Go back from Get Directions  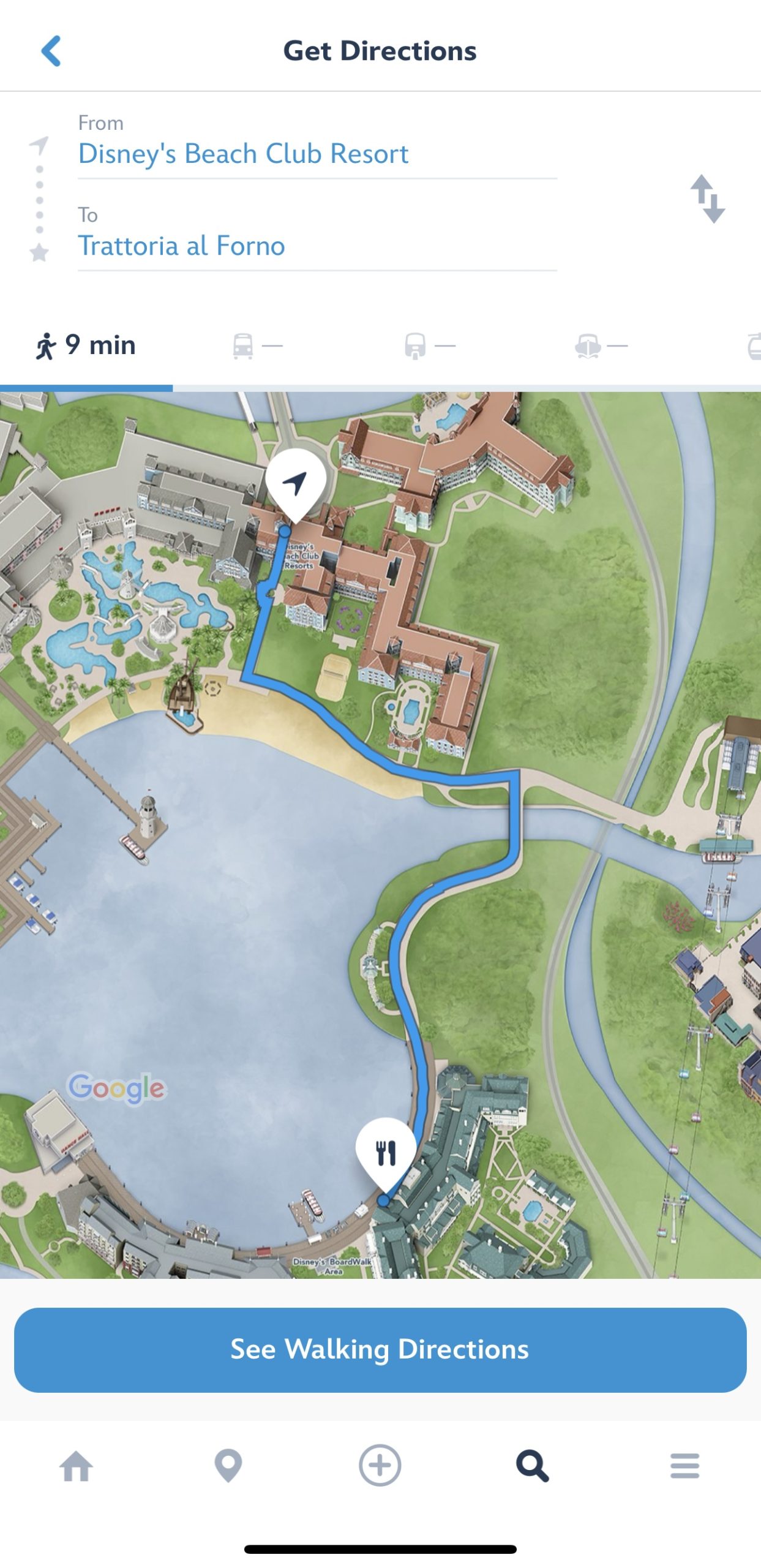[x=51, y=51]
